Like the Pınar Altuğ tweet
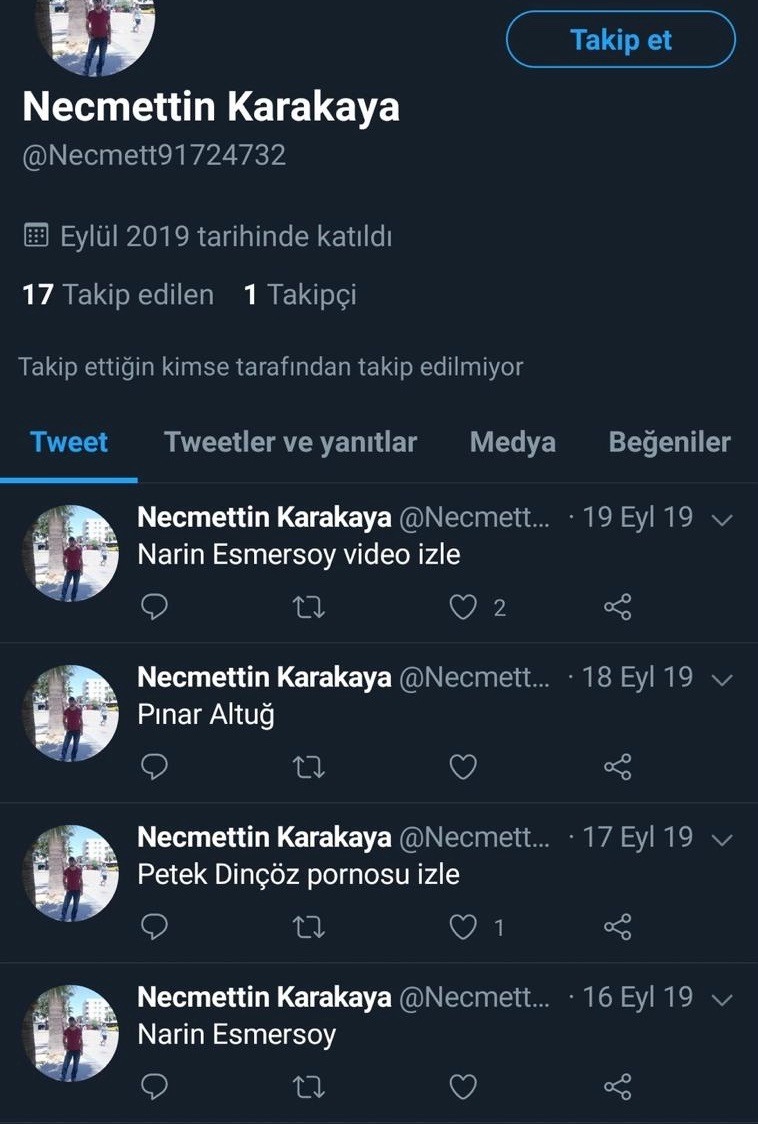 pyautogui.click(x=462, y=767)
